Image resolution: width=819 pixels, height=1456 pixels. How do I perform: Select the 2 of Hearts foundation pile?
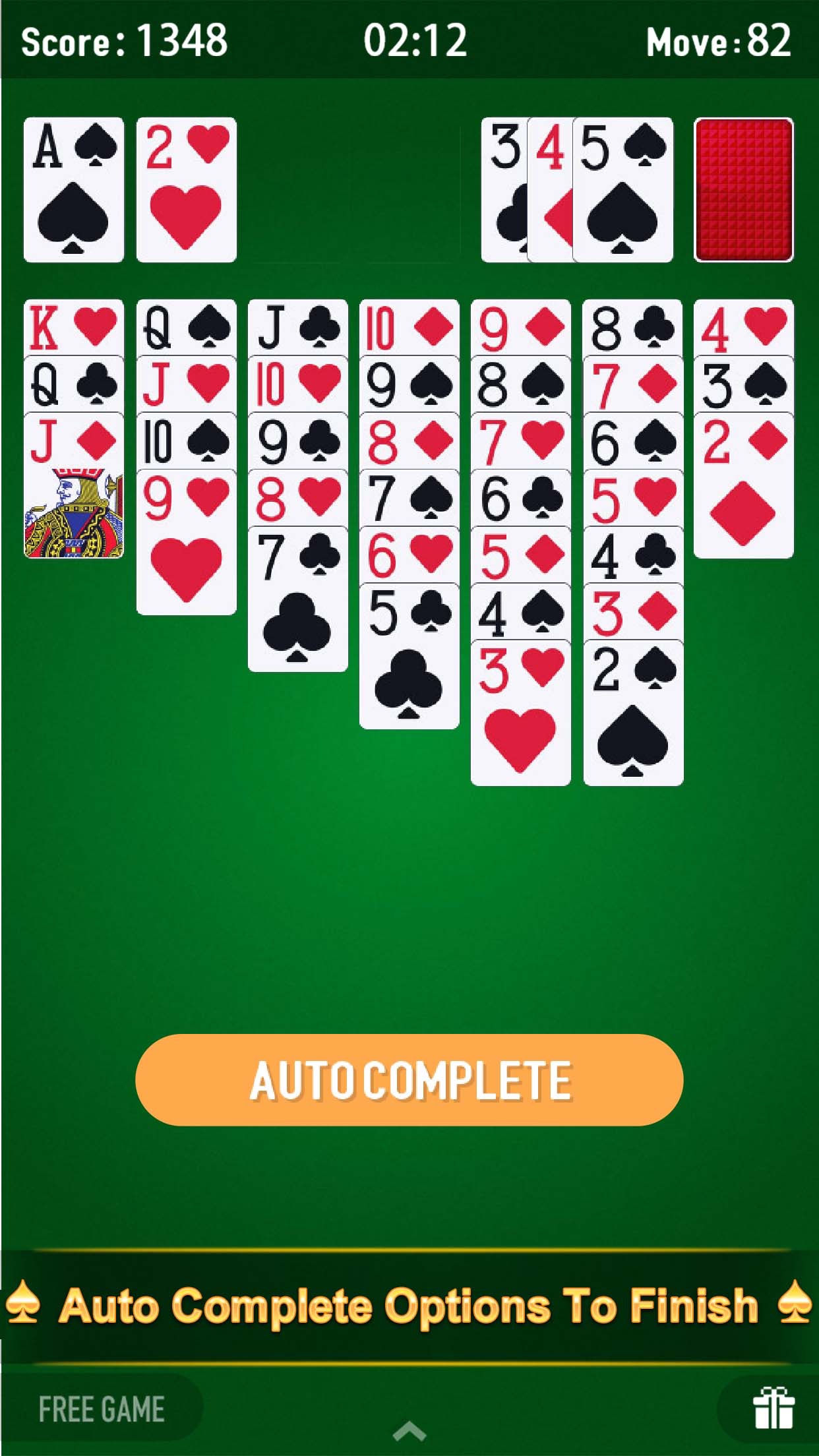tap(186, 188)
